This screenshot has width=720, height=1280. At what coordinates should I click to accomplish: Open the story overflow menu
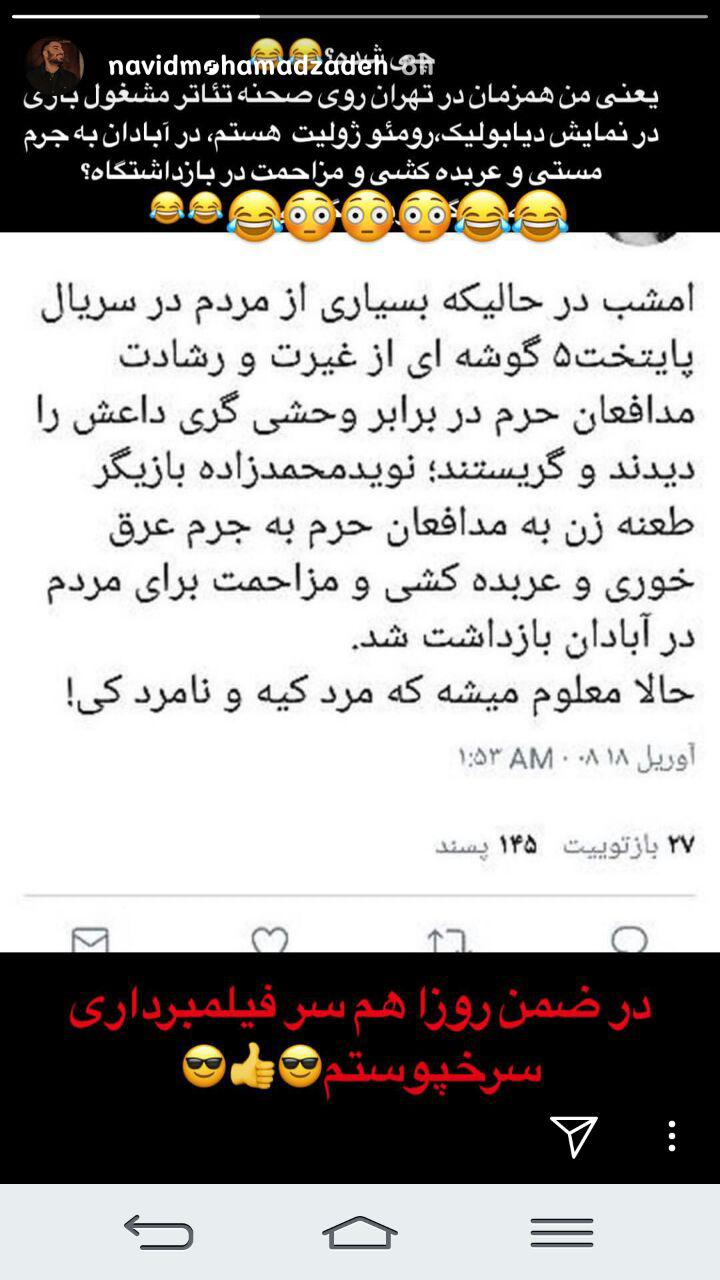(672, 1135)
